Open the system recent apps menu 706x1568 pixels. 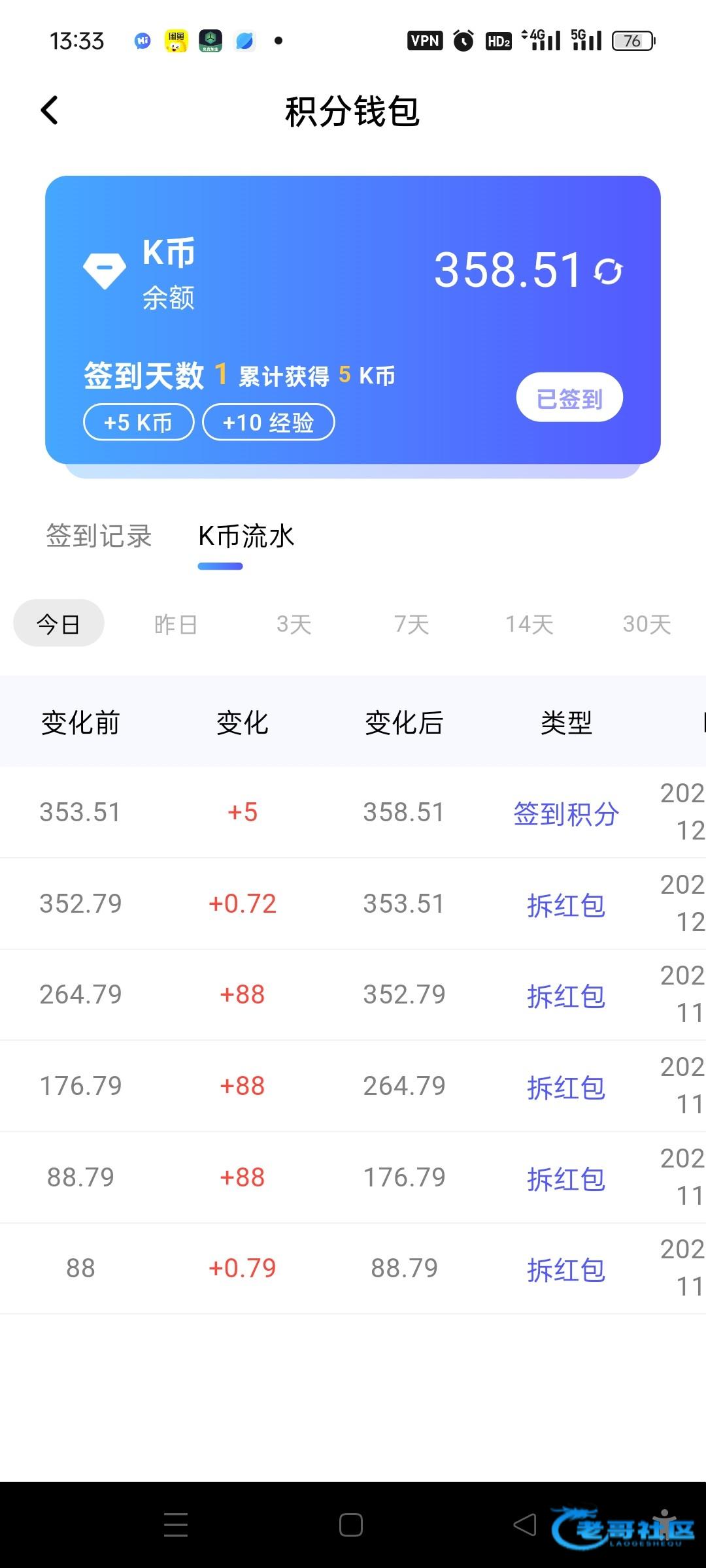pos(176,1525)
